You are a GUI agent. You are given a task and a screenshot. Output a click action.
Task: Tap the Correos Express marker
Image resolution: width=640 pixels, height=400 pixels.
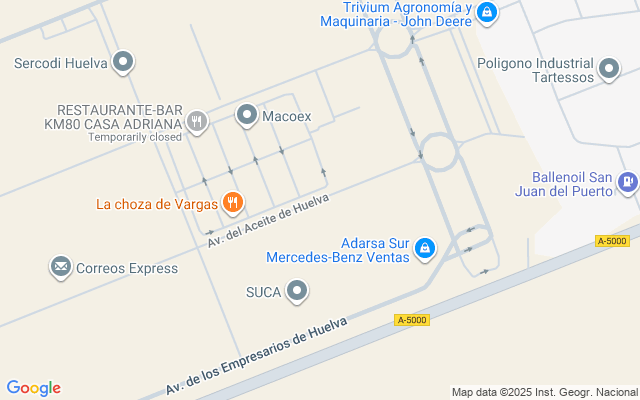(x=61, y=267)
